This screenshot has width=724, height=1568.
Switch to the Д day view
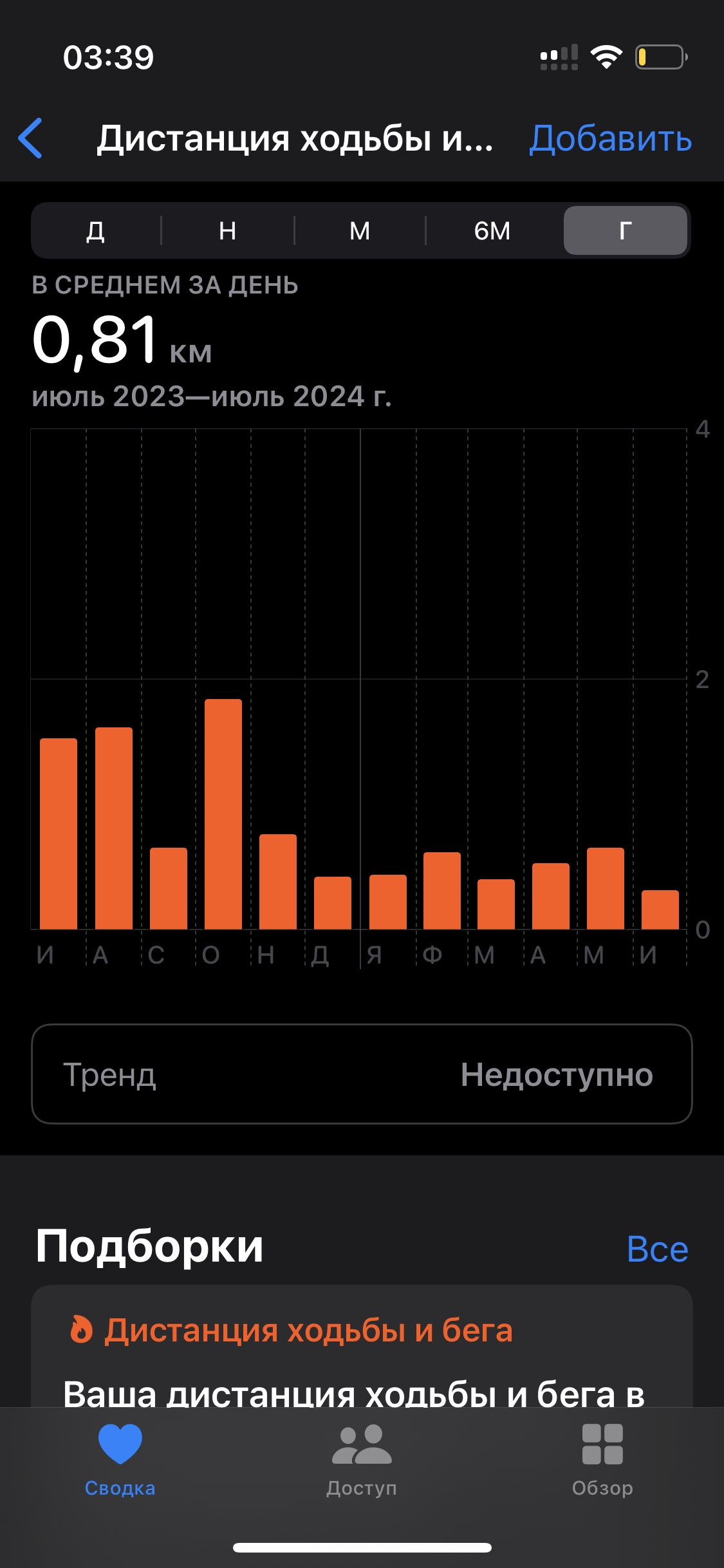(96, 230)
